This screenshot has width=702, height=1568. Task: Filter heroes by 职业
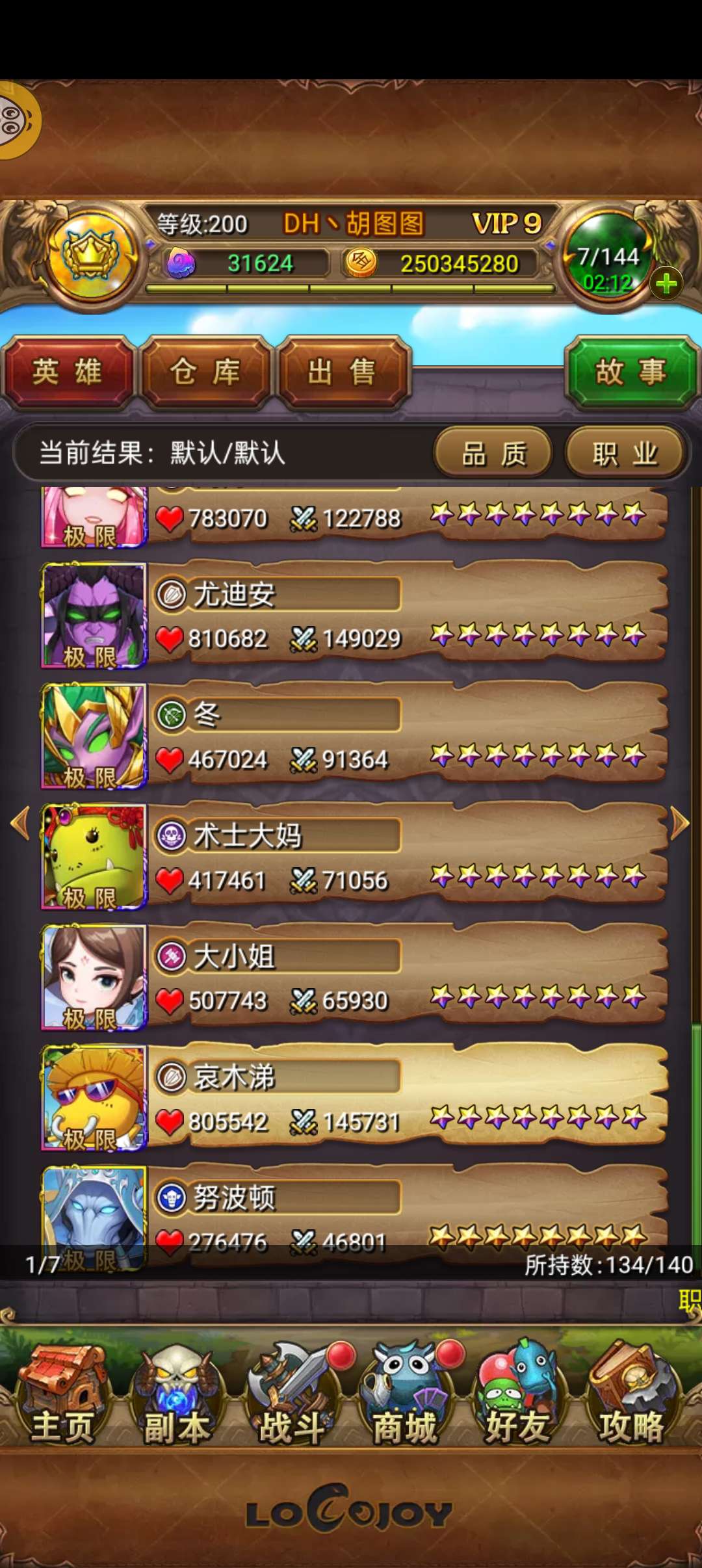625,453
